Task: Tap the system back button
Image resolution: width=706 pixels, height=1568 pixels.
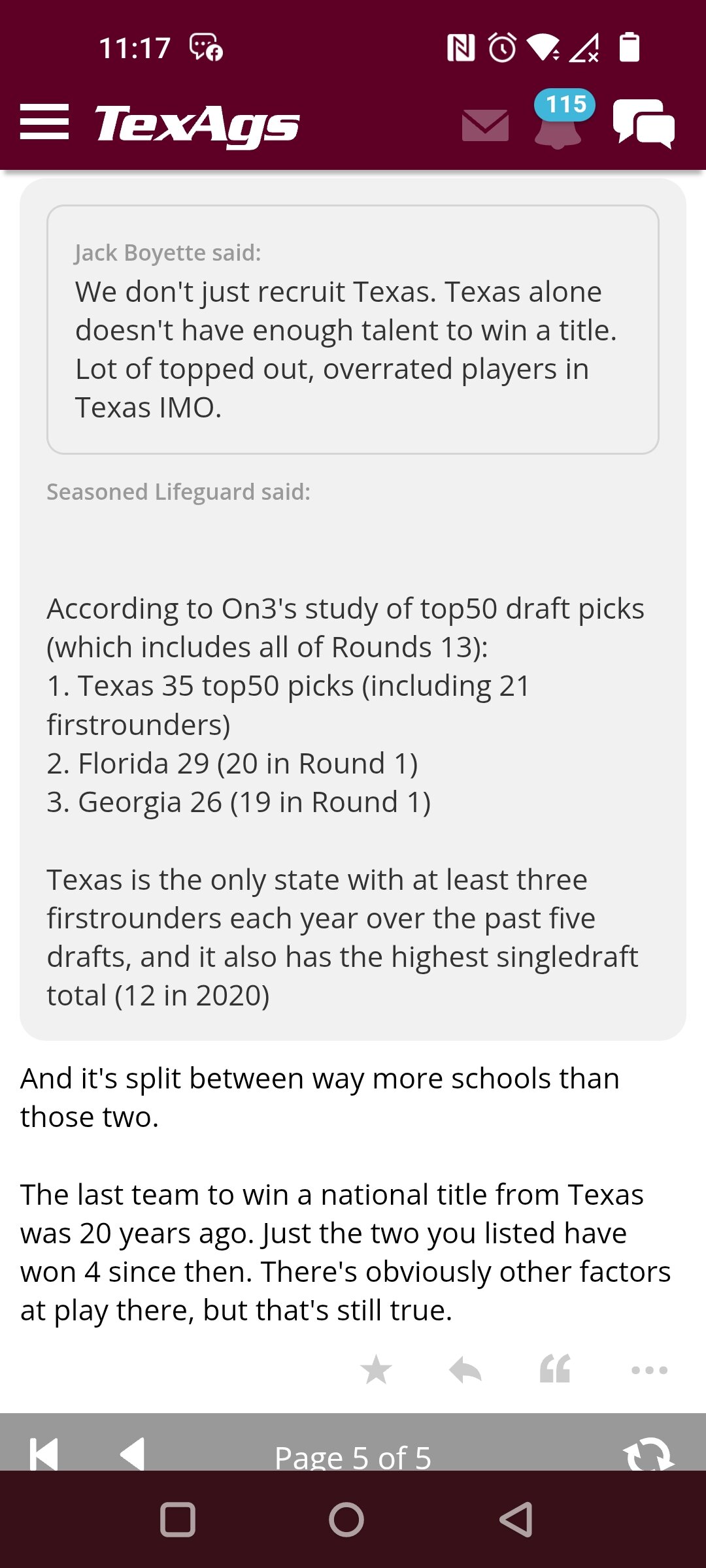Action: (516, 1519)
